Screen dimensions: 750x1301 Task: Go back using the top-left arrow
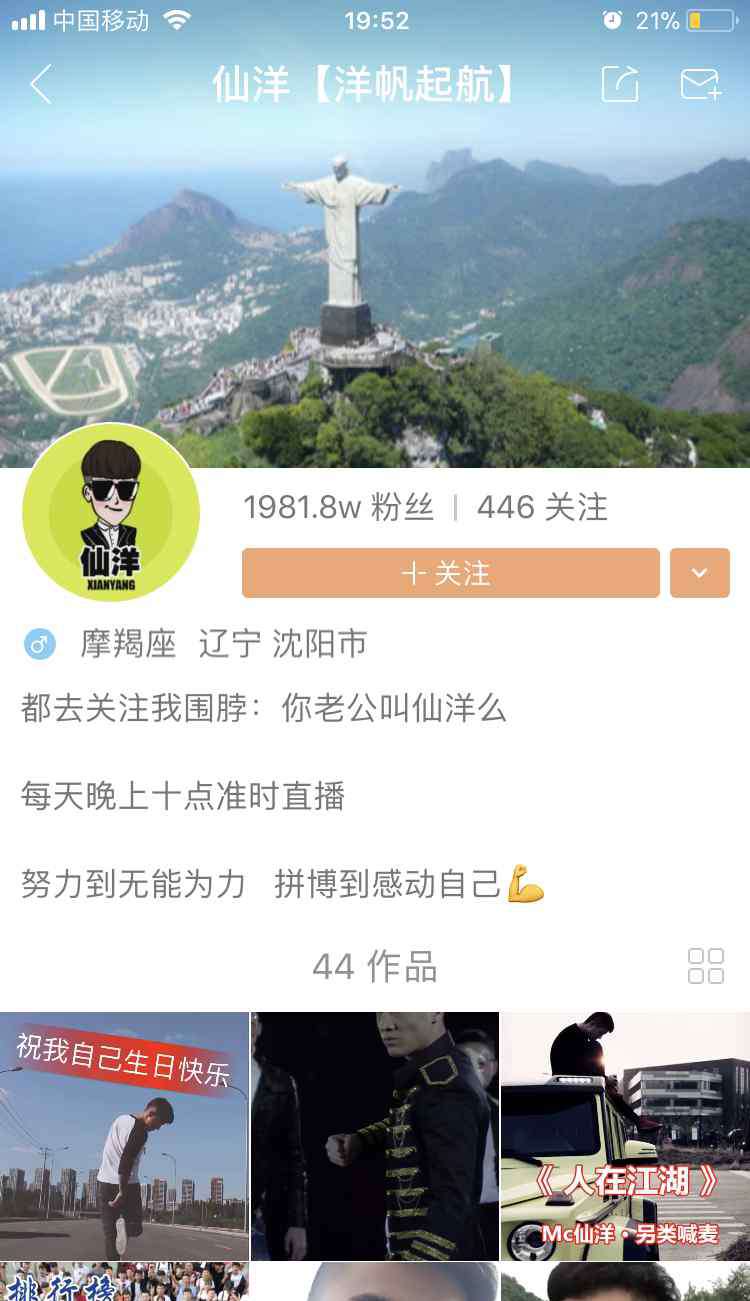click(x=40, y=85)
